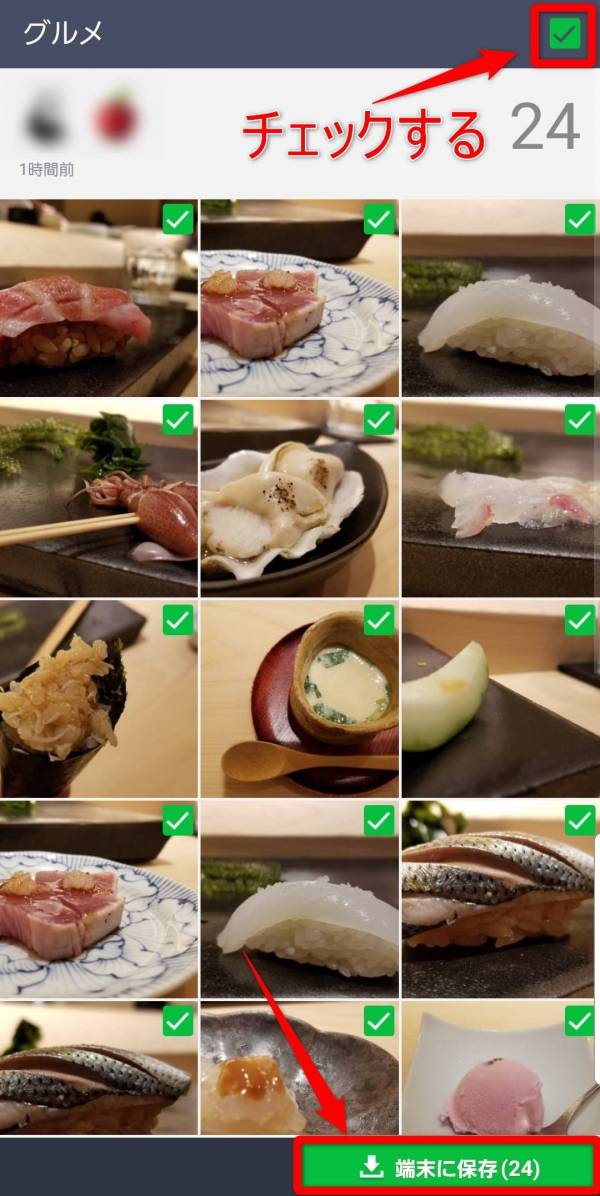
Task: Toggle the select-all checkbox in the header
Action: coord(565,35)
